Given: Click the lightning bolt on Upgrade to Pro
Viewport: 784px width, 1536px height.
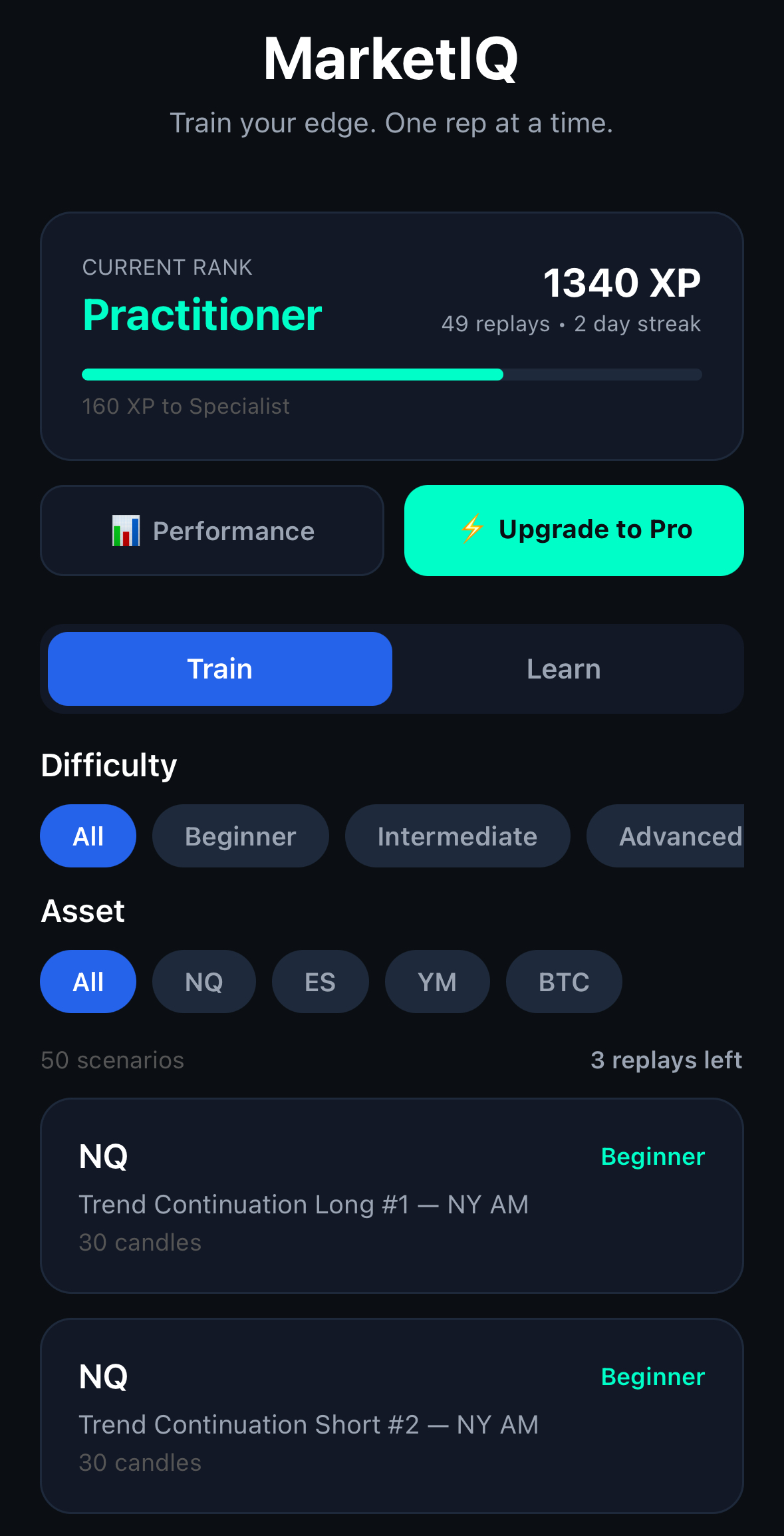Looking at the screenshot, I should pos(471,530).
